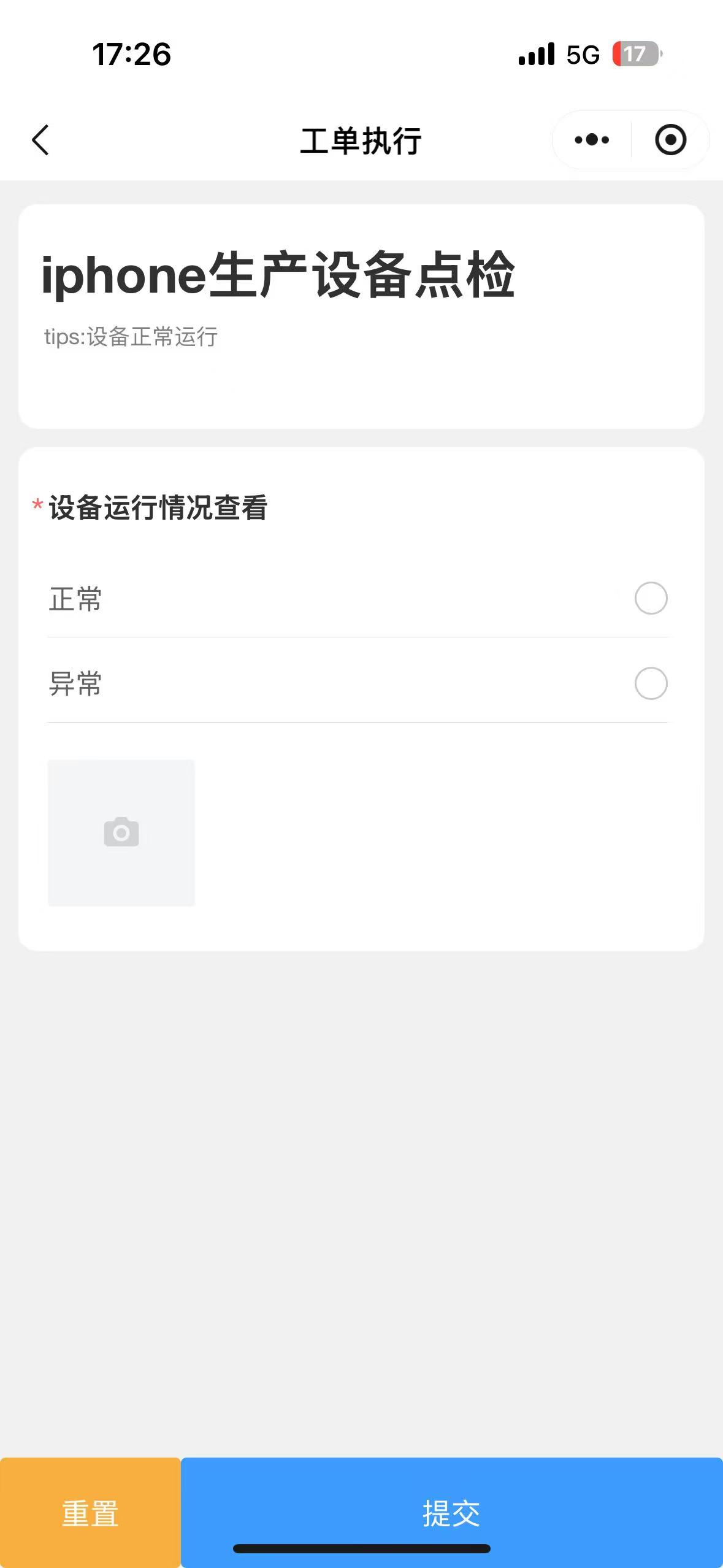Viewport: 723px width, 1568px height.
Task: Select 正常 for equipment status
Action: click(651, 598)
